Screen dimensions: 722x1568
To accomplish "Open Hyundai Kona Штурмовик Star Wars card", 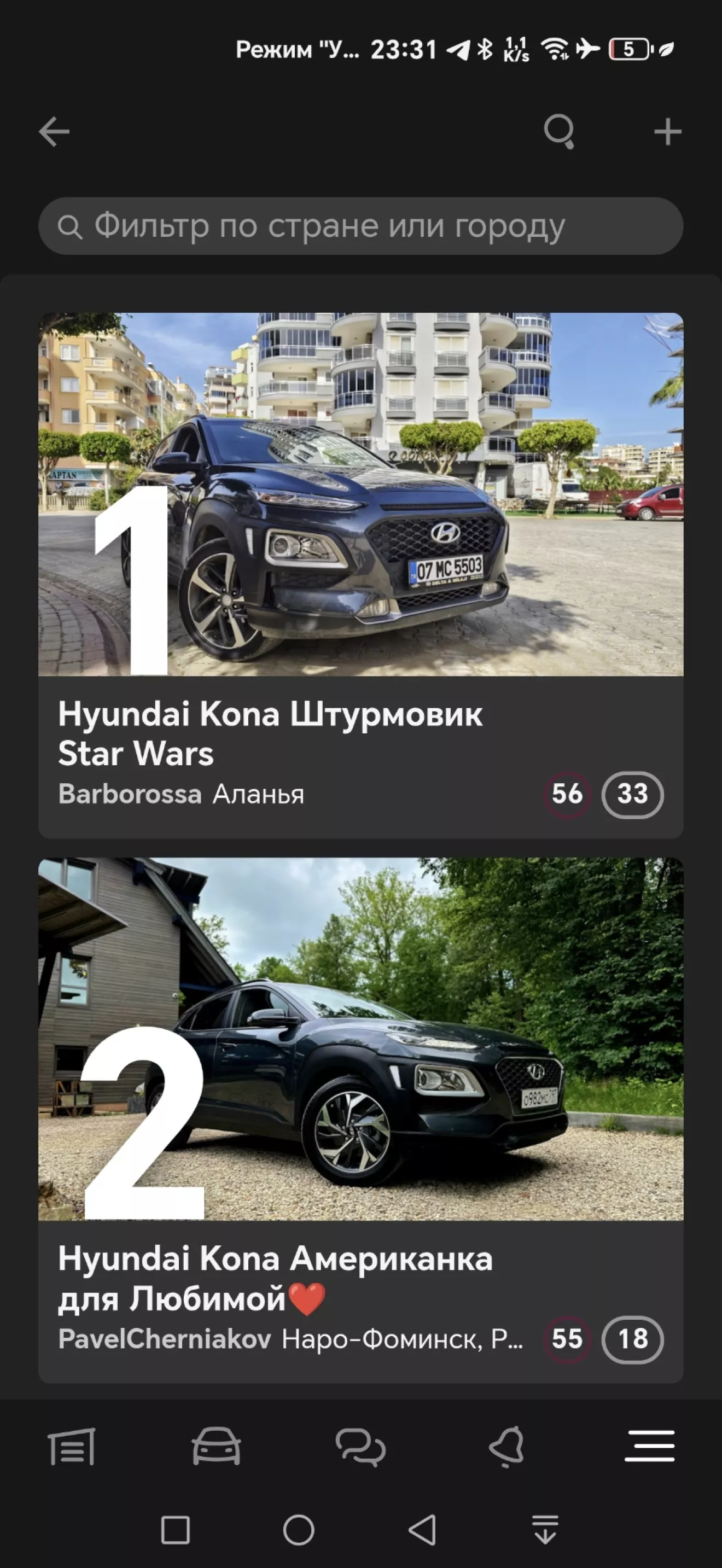I will 360,575.
